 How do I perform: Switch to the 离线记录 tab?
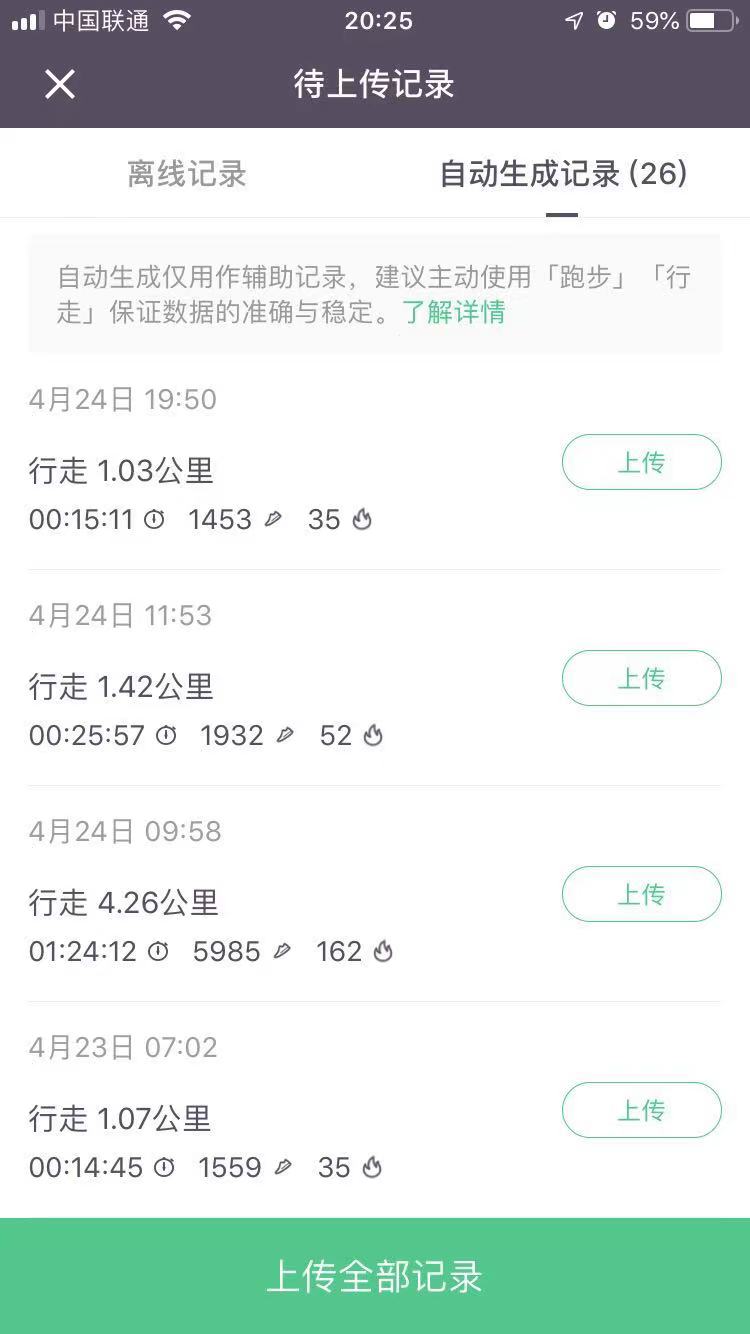pos(187,174)
